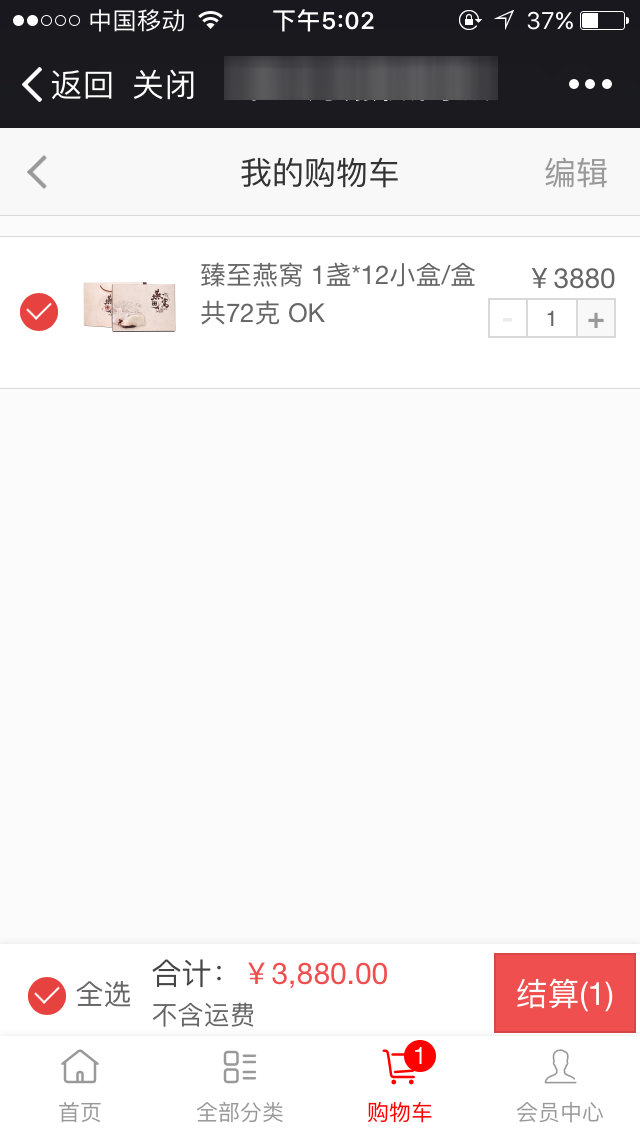This screenshot has height=1136, width=640.
Task: Close the web page with 关闭
Action: pos(163,85)
